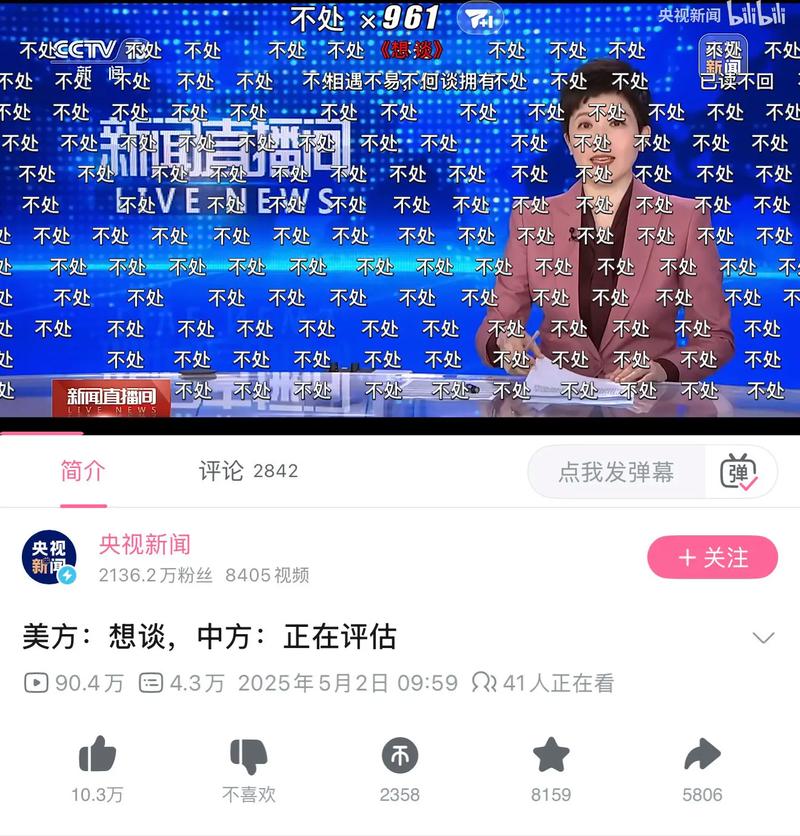Tap the +1 danmaku button
This screenshot has width=800, height=836.
point(480,18)
